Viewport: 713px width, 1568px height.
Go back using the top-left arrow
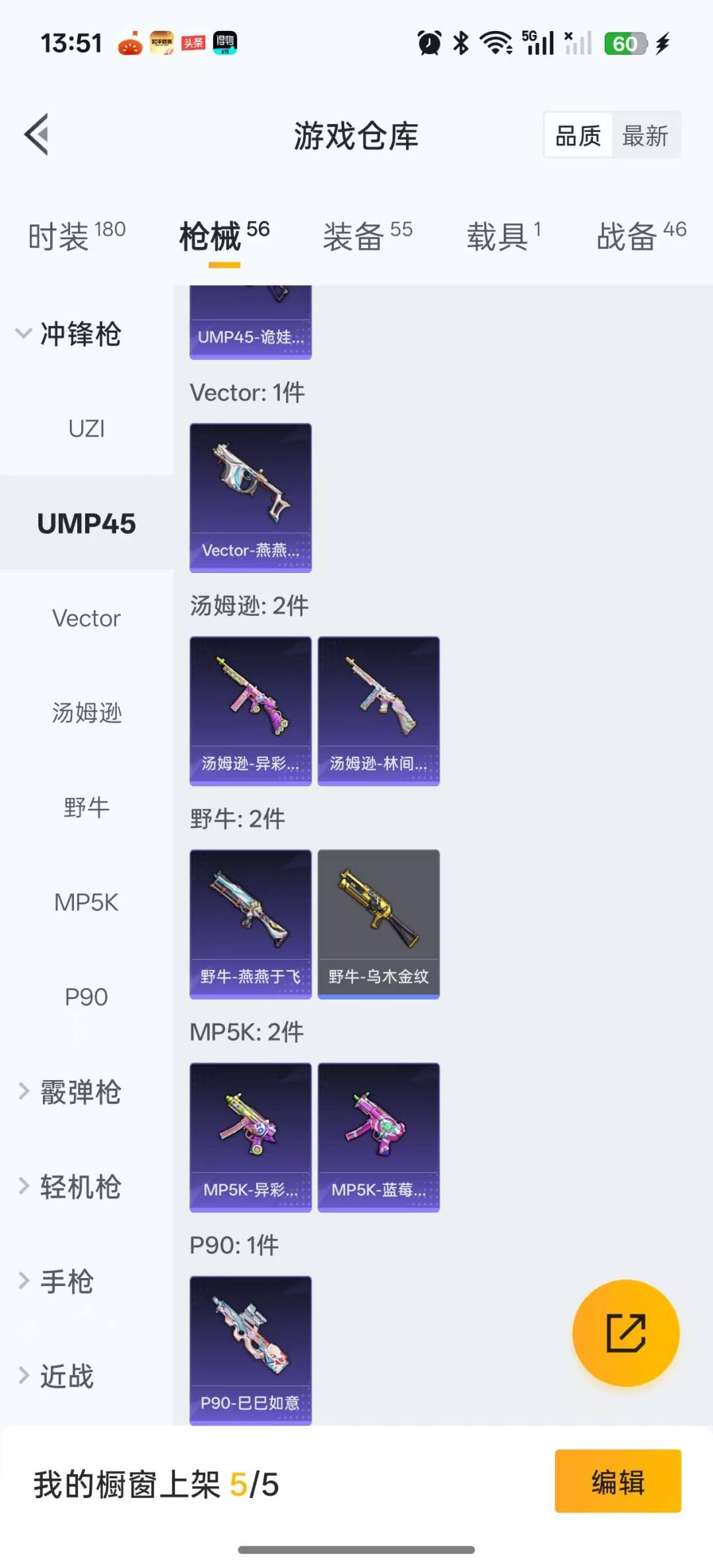(37, 135)
